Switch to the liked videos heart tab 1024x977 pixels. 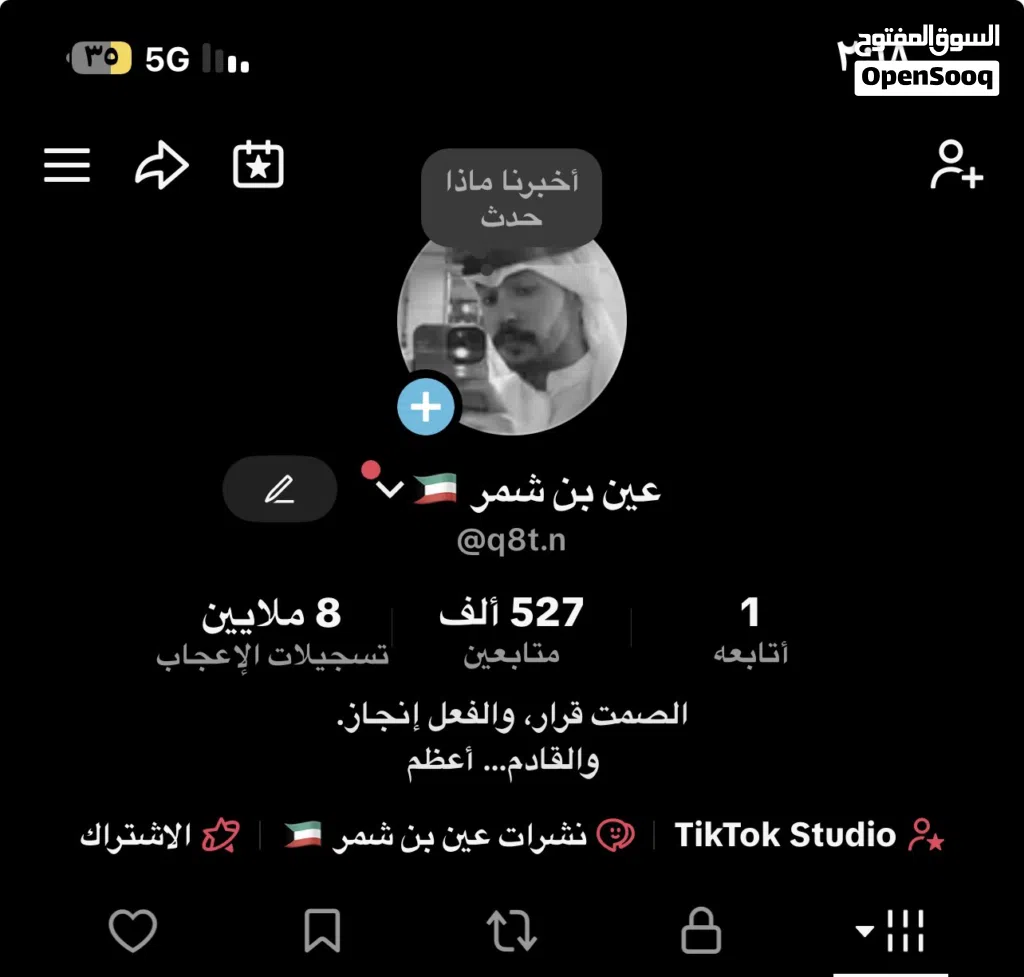[133, 932]
